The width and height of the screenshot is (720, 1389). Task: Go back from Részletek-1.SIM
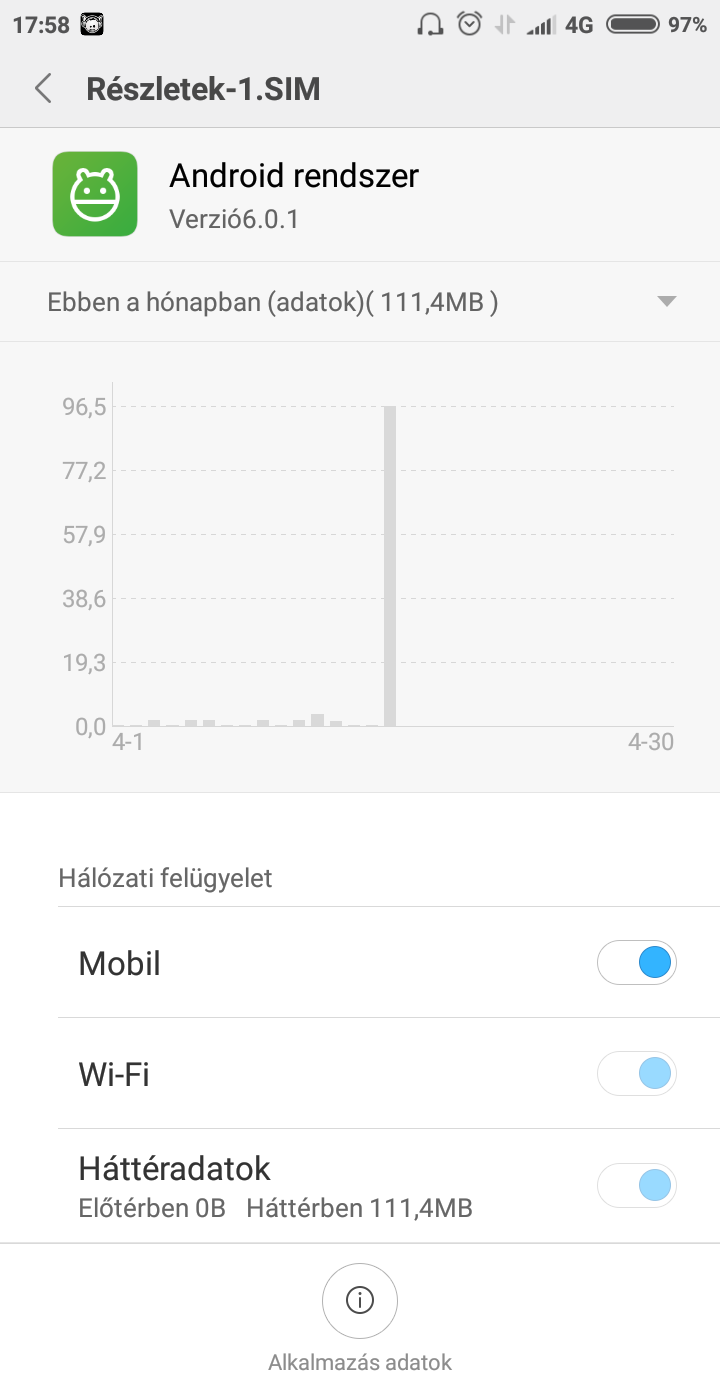43,89
